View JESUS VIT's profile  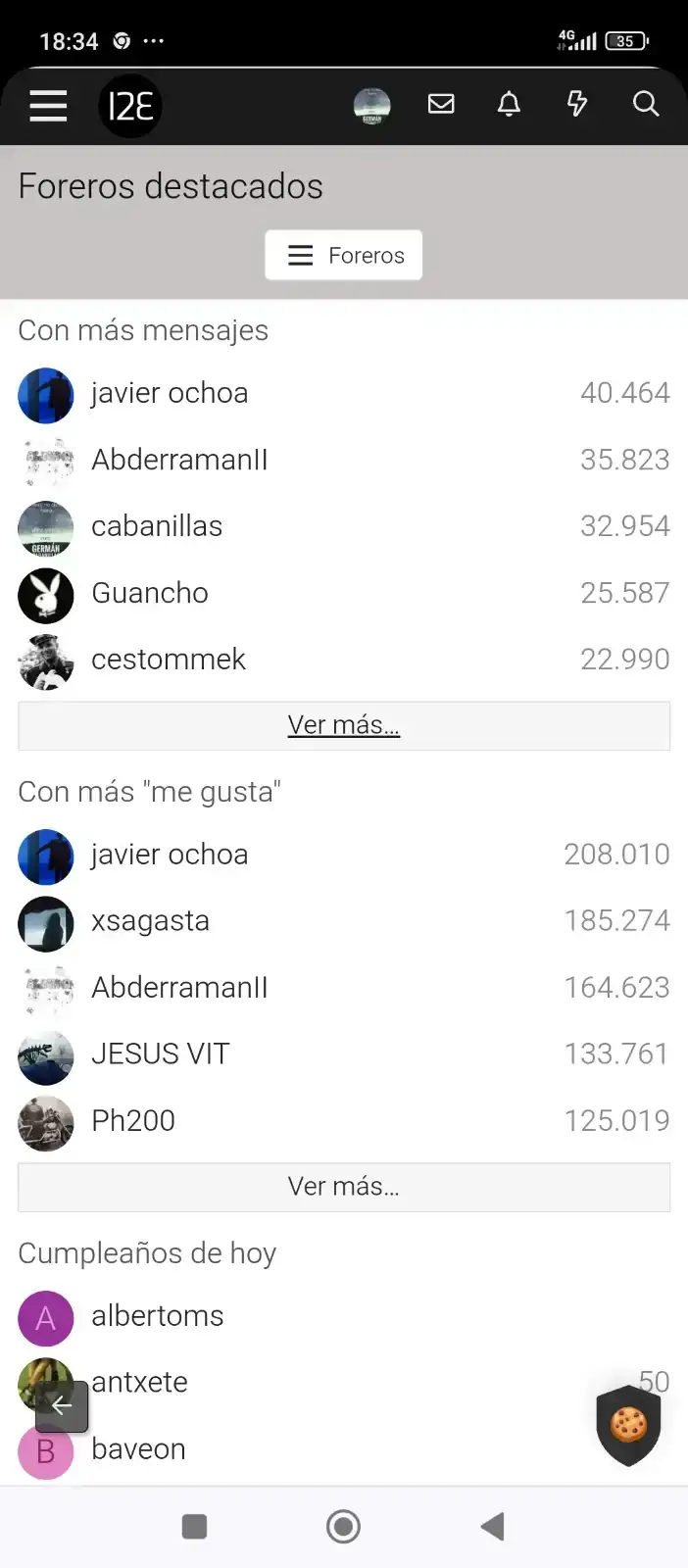(x=160, y=1053)
